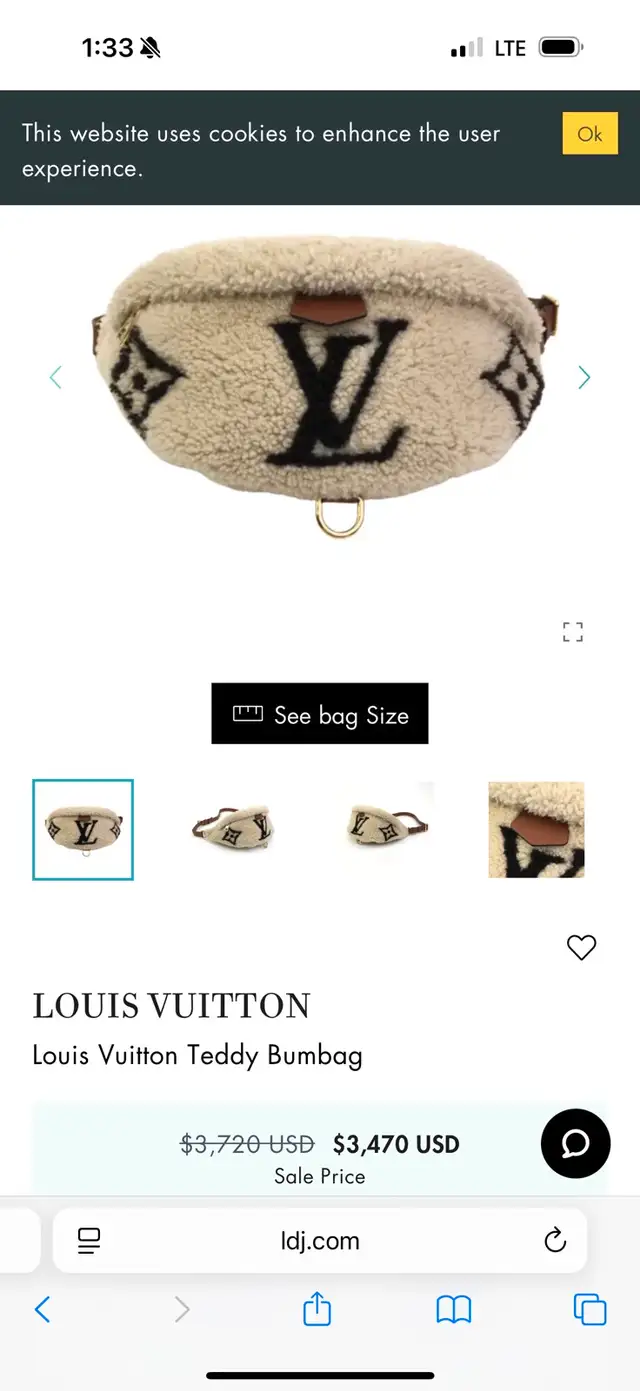Open Safari bookmarks
Screen dimensions: 640x1391
tap(453, 1309)
